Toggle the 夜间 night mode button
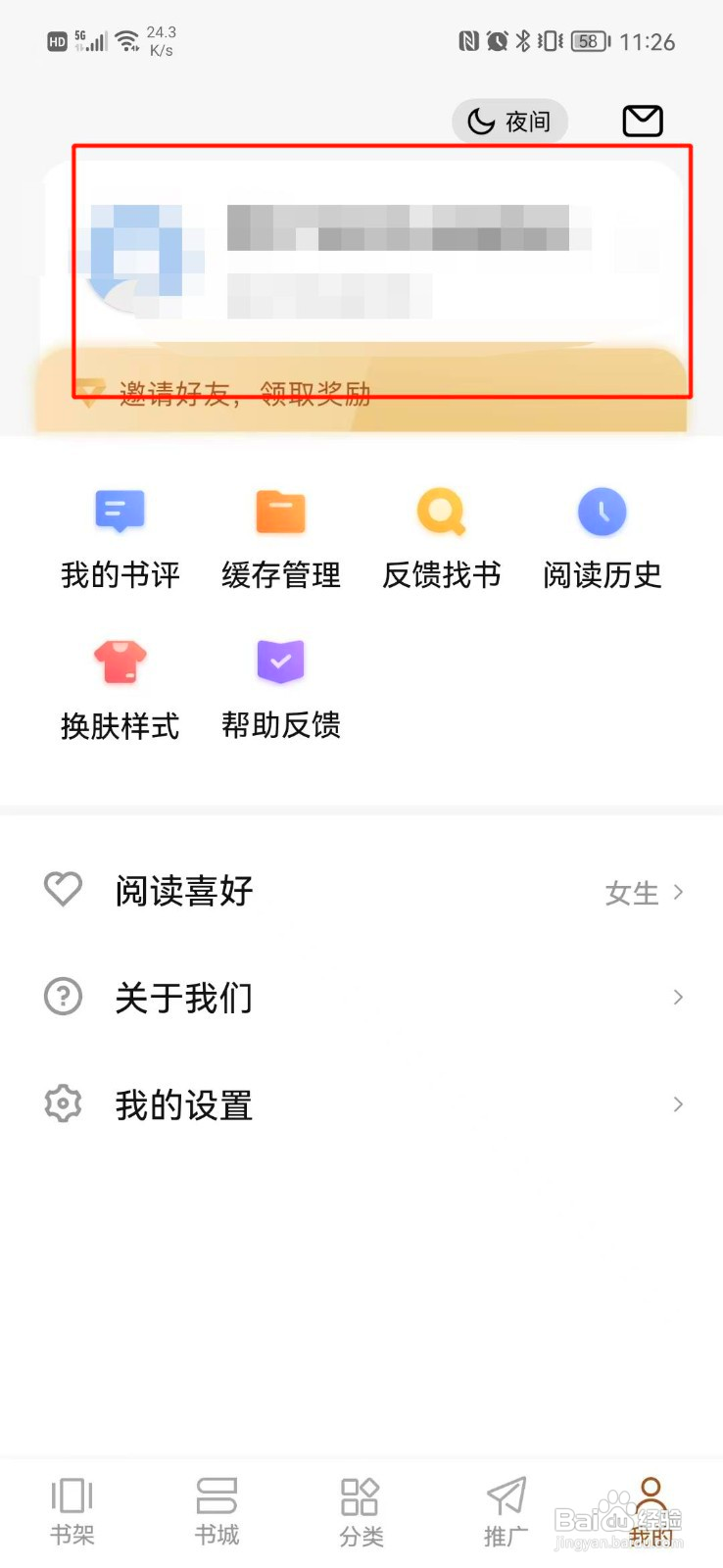This screenshot has height=1568, width=723. [x=509, y=122]
